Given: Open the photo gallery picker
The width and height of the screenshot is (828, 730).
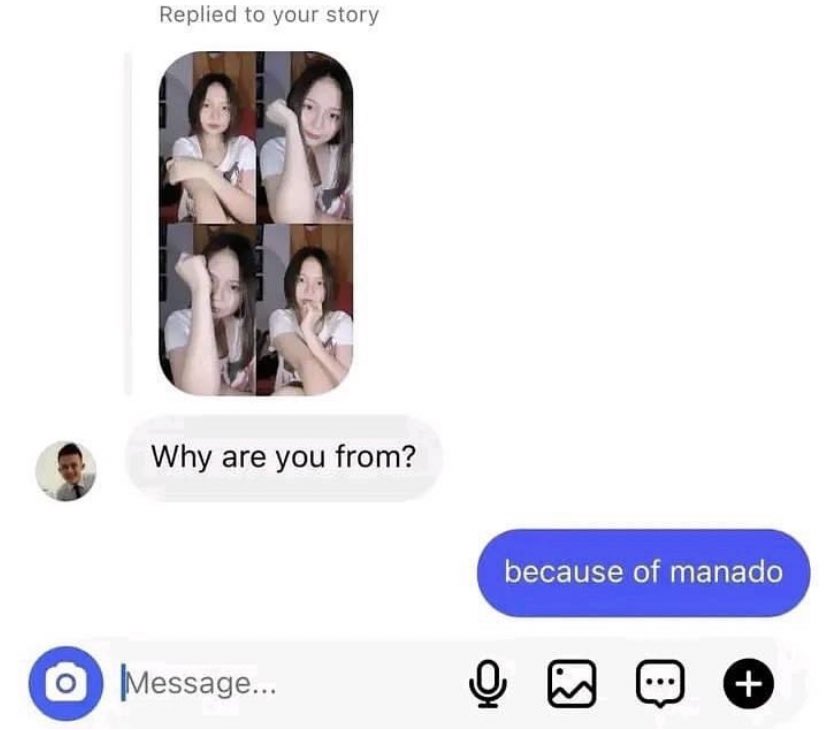Looking at the screenshot, I should point(571,684).
